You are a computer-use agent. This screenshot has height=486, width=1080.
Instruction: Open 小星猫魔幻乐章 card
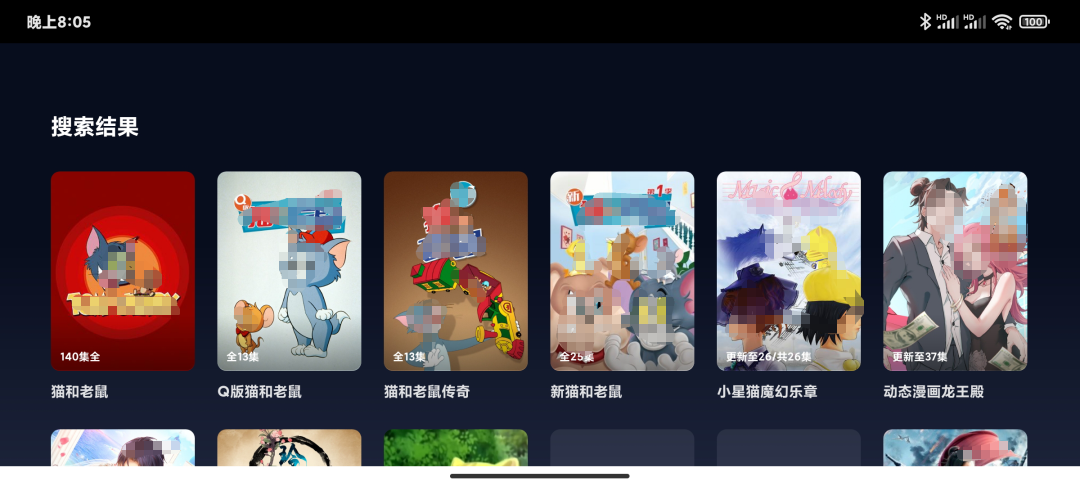point(789,271)
